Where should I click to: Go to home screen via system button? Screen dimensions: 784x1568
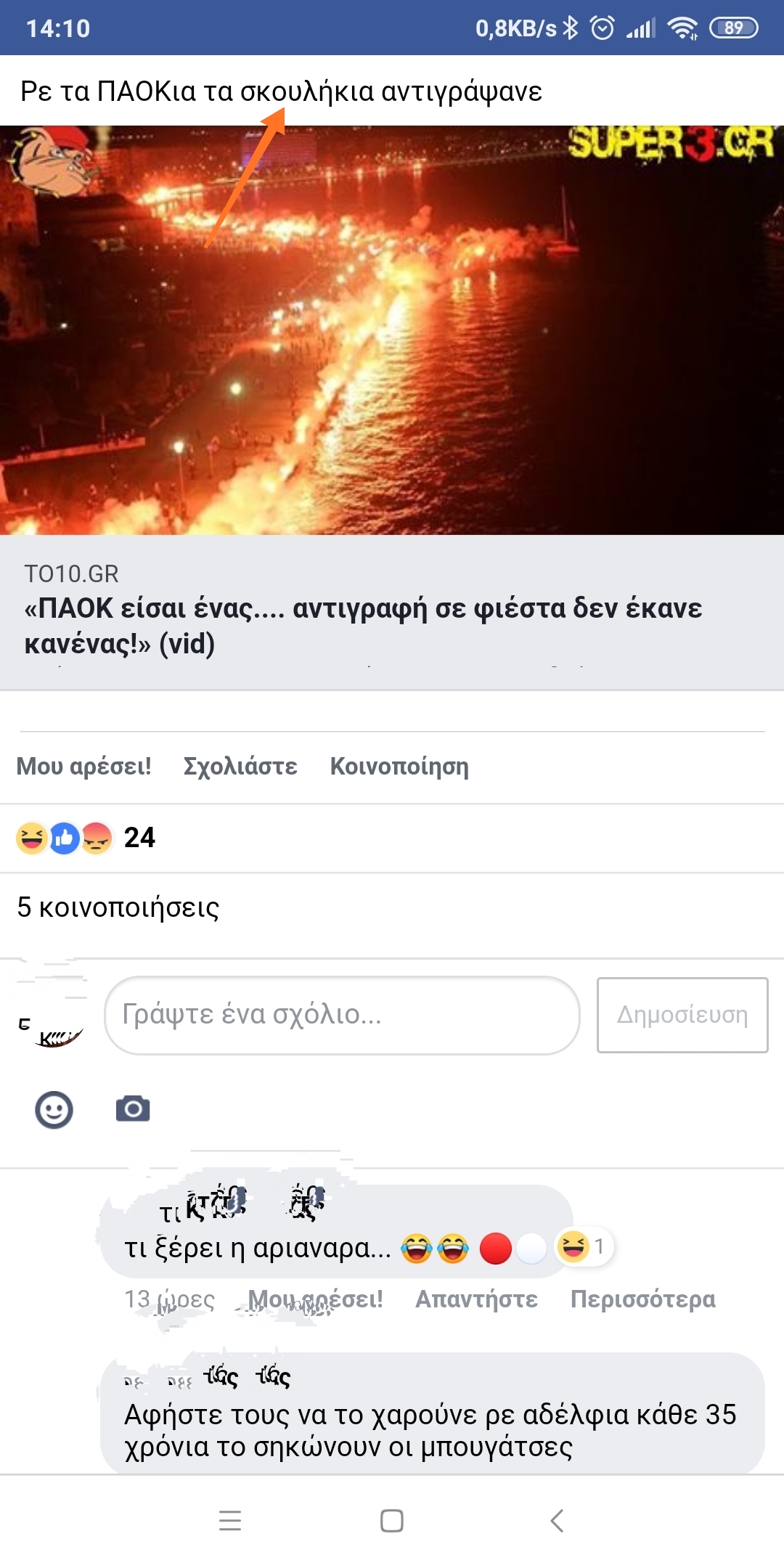(392, 1520)
